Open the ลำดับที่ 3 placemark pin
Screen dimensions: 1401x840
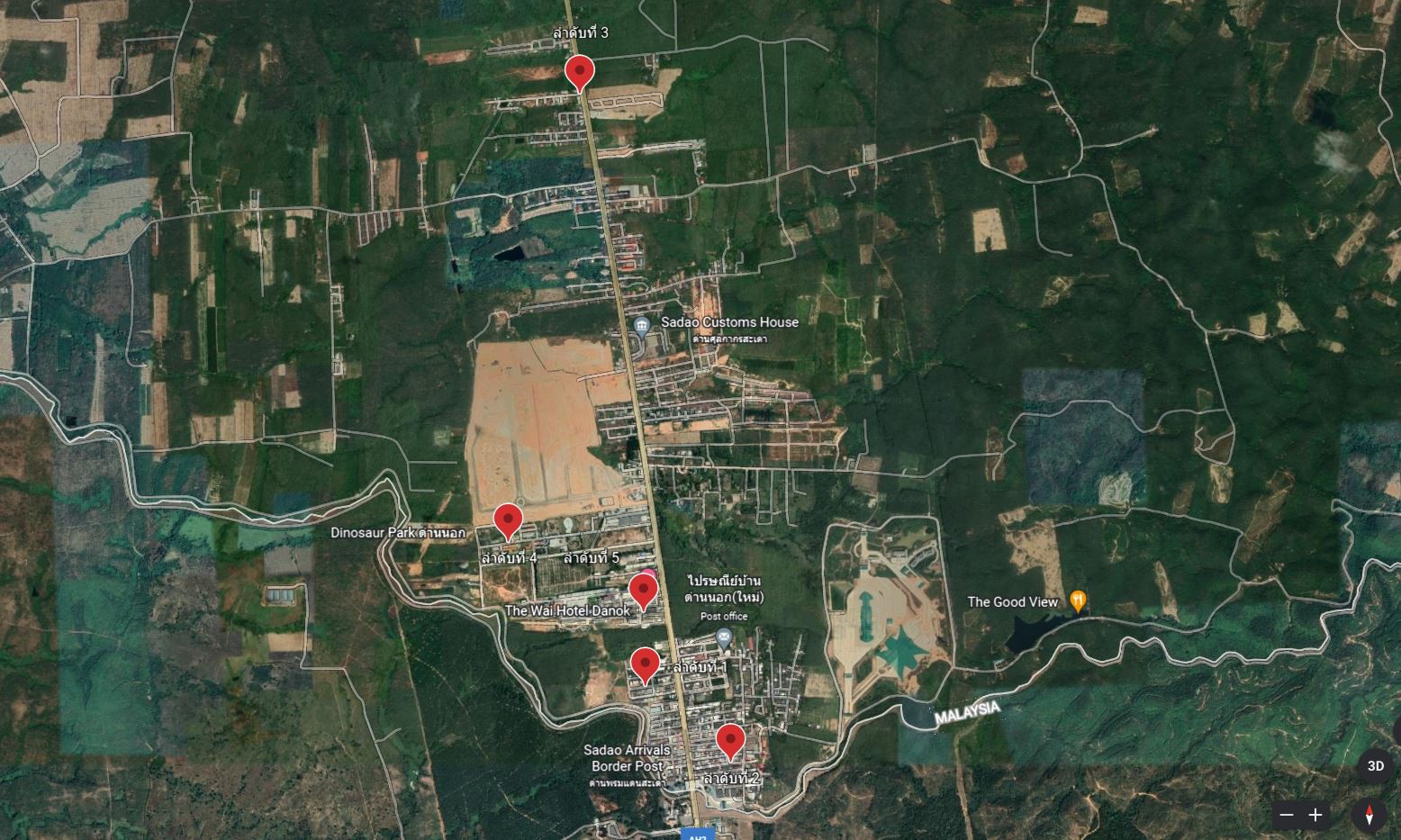(x=579, y=71)
